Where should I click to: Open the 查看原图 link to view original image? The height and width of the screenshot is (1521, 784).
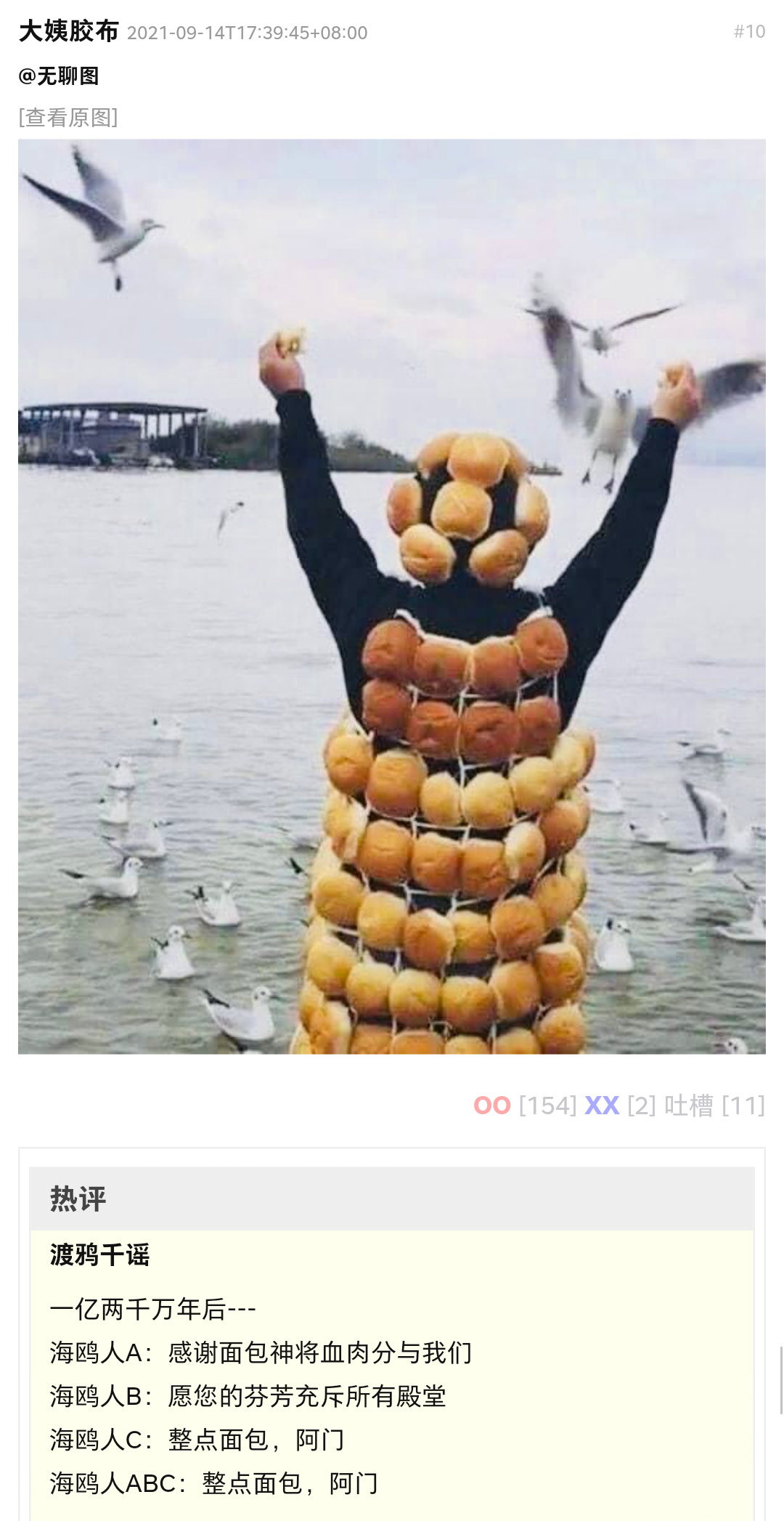click(x=68, y=117)
